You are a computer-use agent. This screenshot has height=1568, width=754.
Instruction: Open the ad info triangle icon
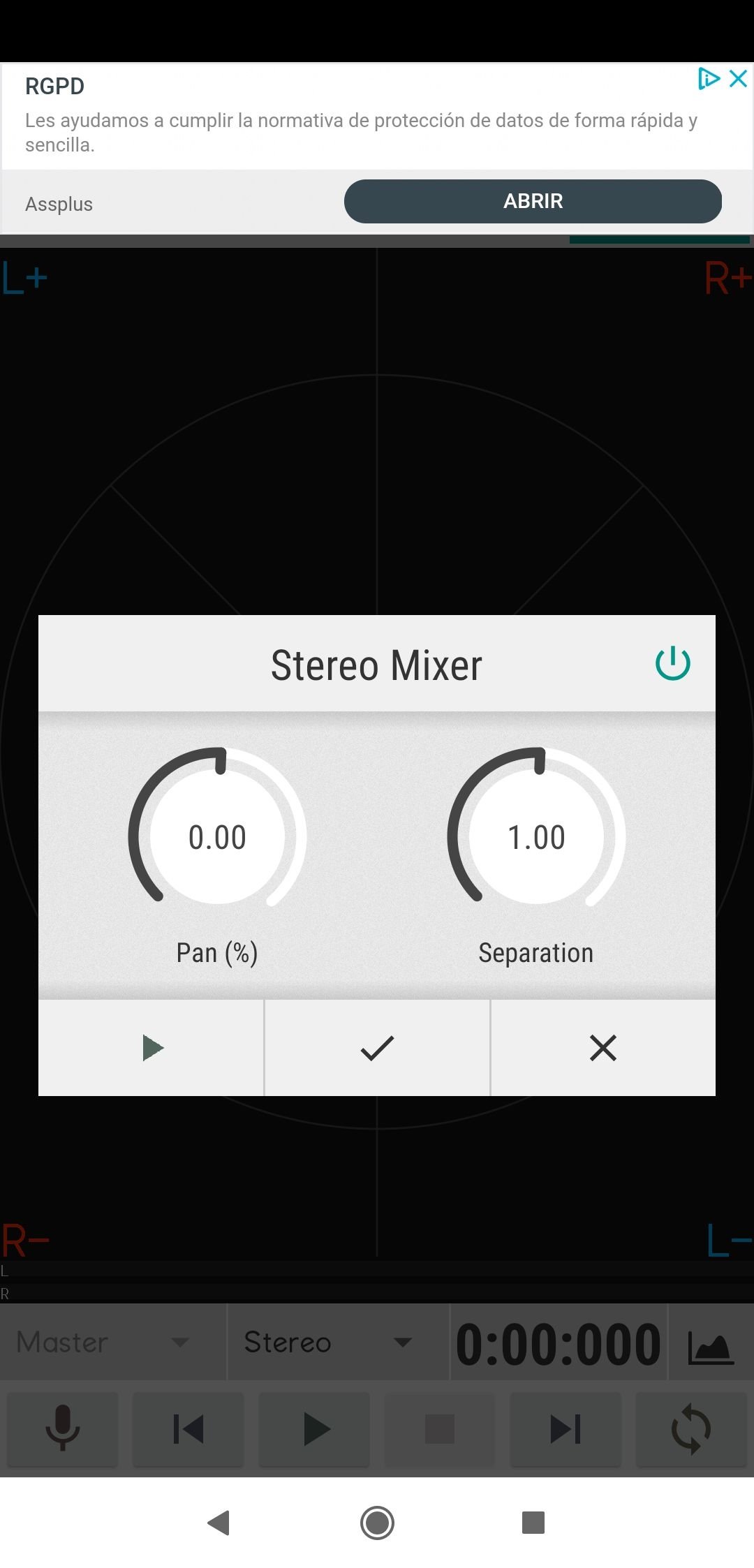[708, 78]
